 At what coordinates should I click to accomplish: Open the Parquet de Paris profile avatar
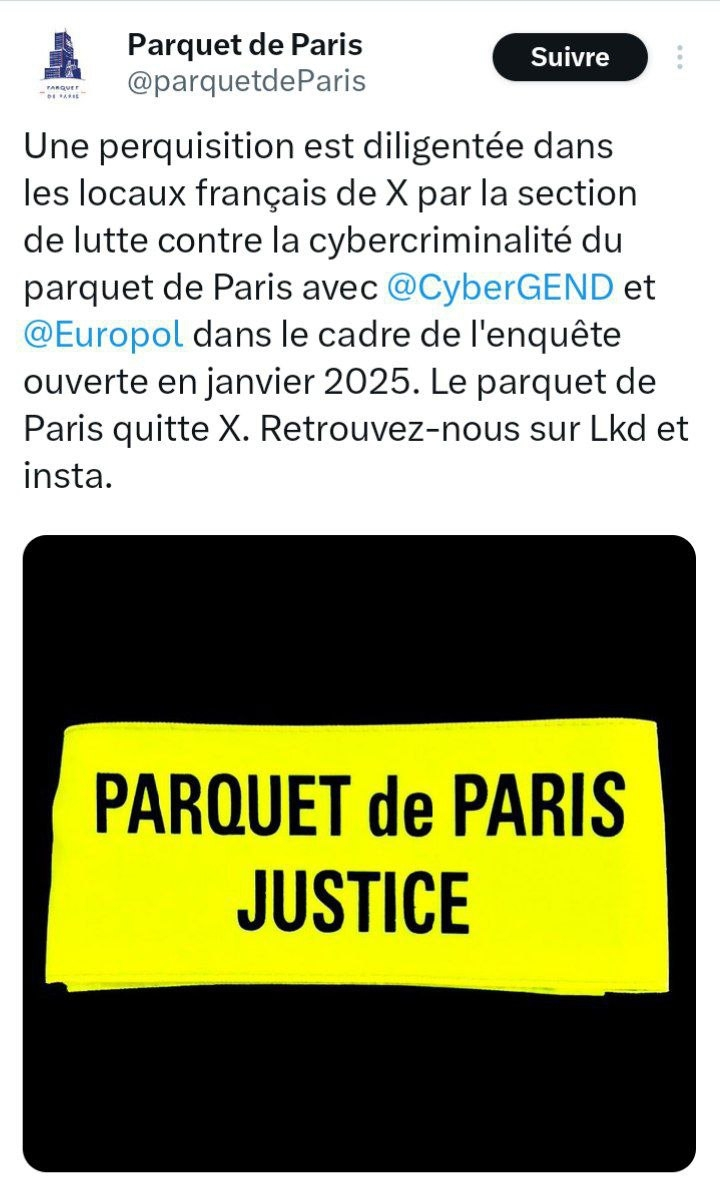click(63, 64)
